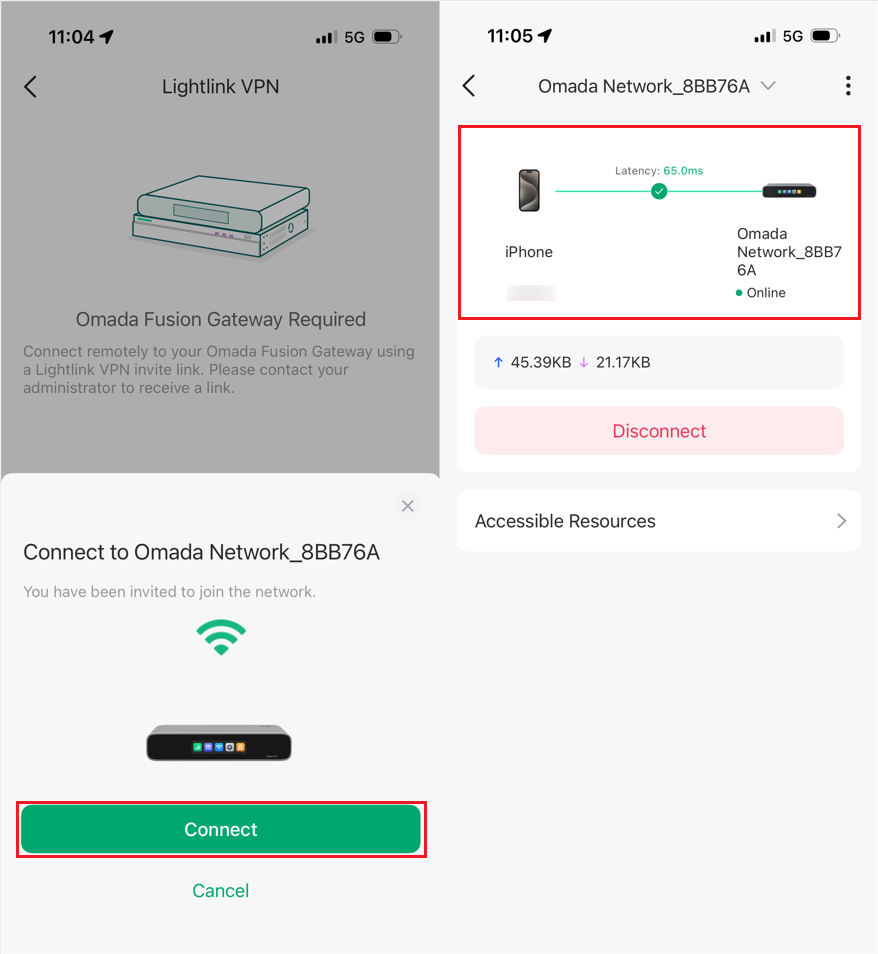Image resolution: width=878 pixels, height=954 pixels.
Task: Select the iPhone device icon in connection diagram
Action: click(528, 190)
